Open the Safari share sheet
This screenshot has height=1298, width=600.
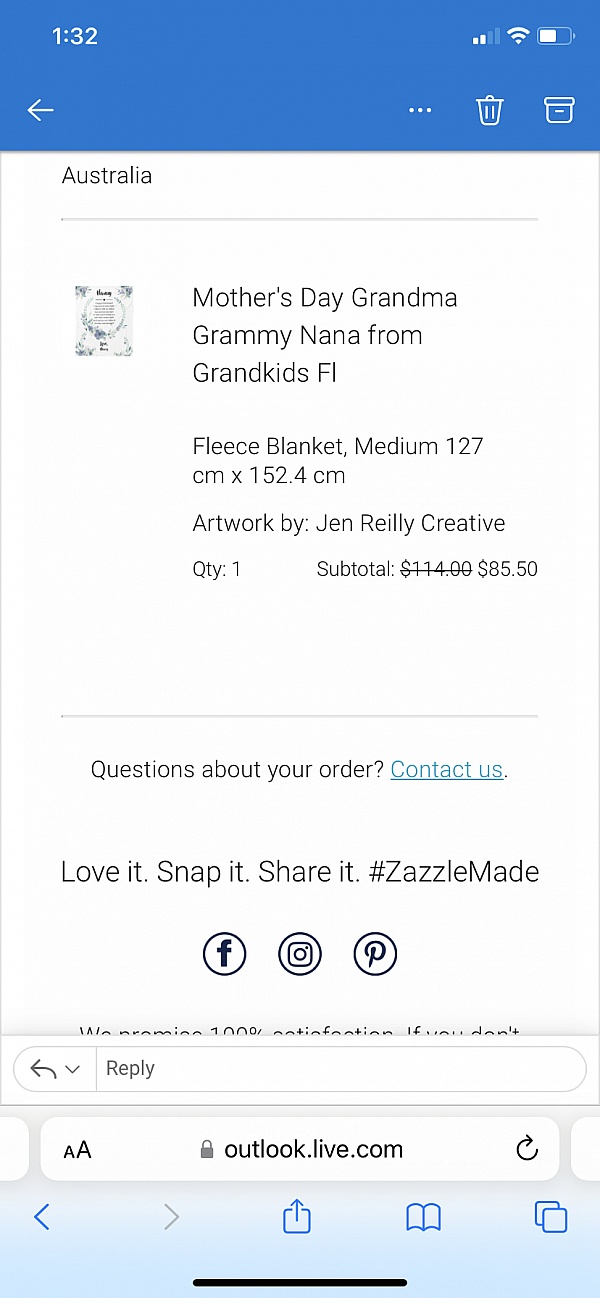click(x=297, y=1216)
